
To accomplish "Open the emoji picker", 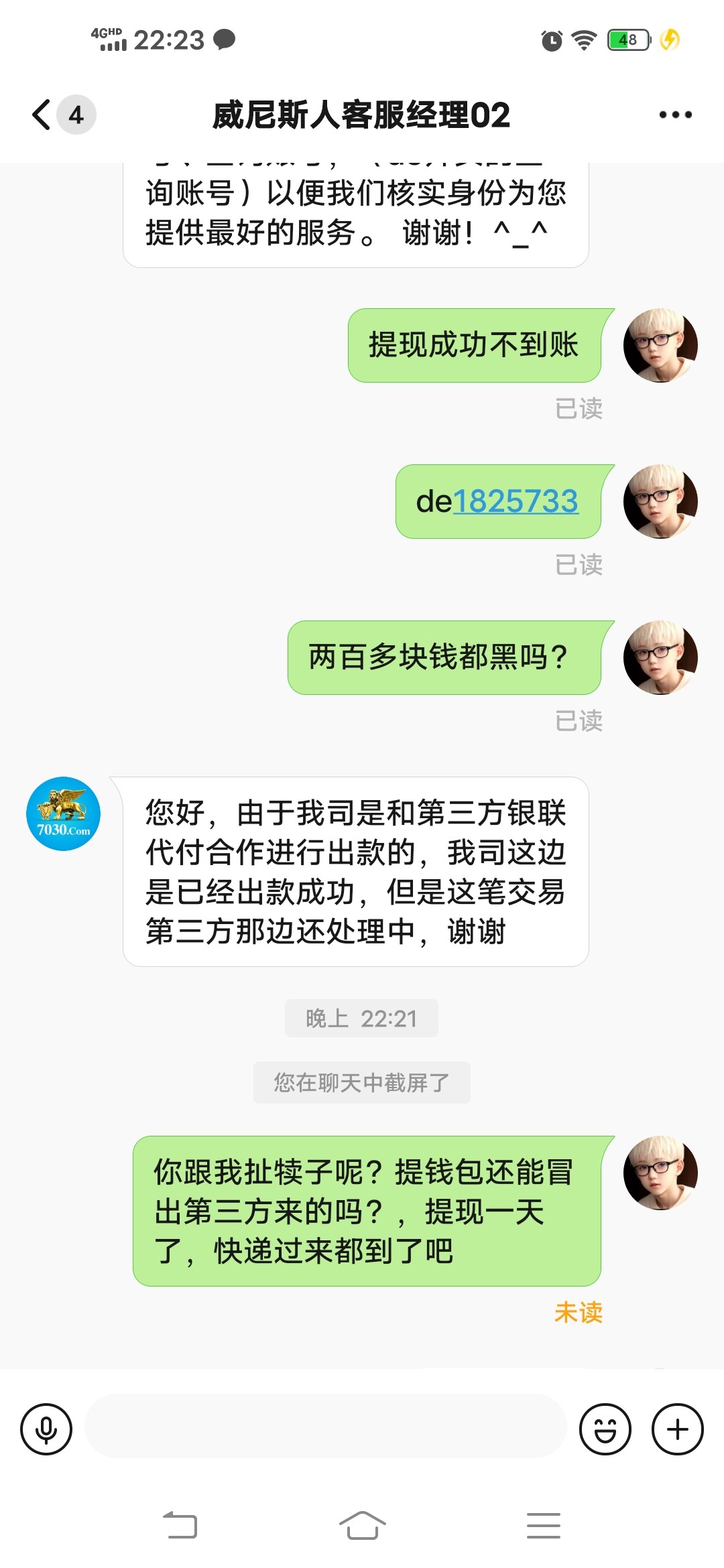I will coord(605,1429).
